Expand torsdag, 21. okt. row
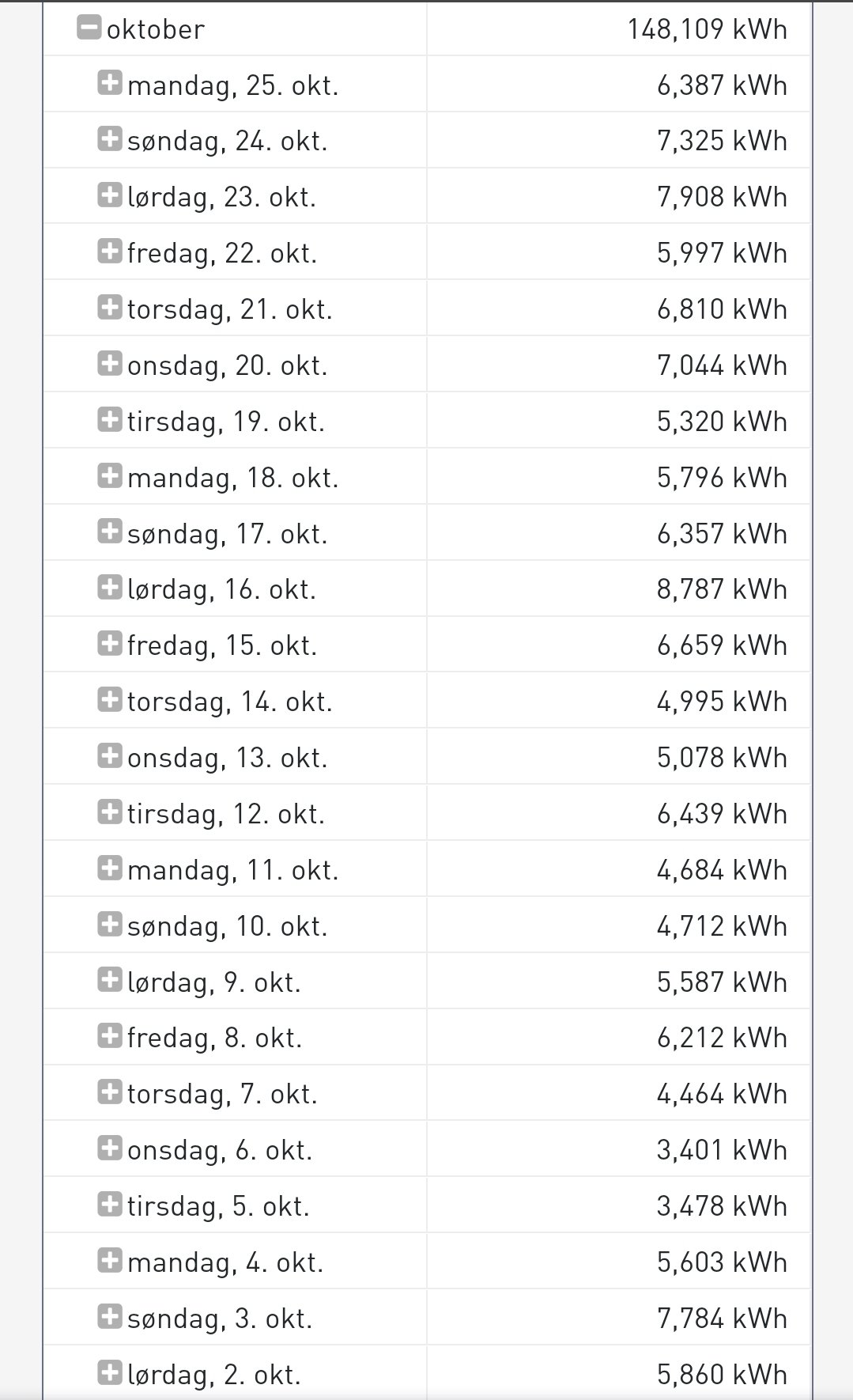The image size is (853, 1400). [110, 308]
